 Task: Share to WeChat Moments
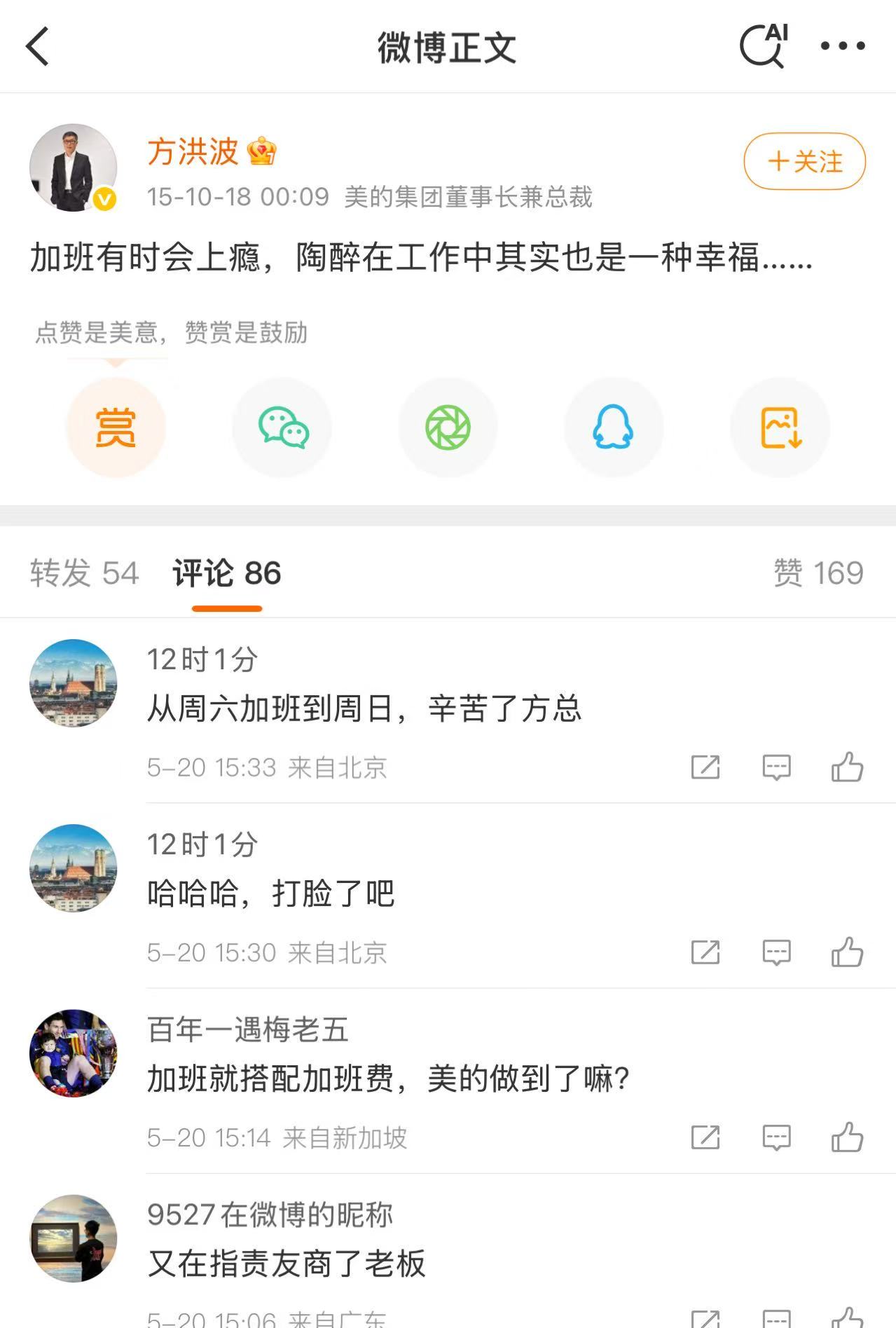(x=447, y=426)
